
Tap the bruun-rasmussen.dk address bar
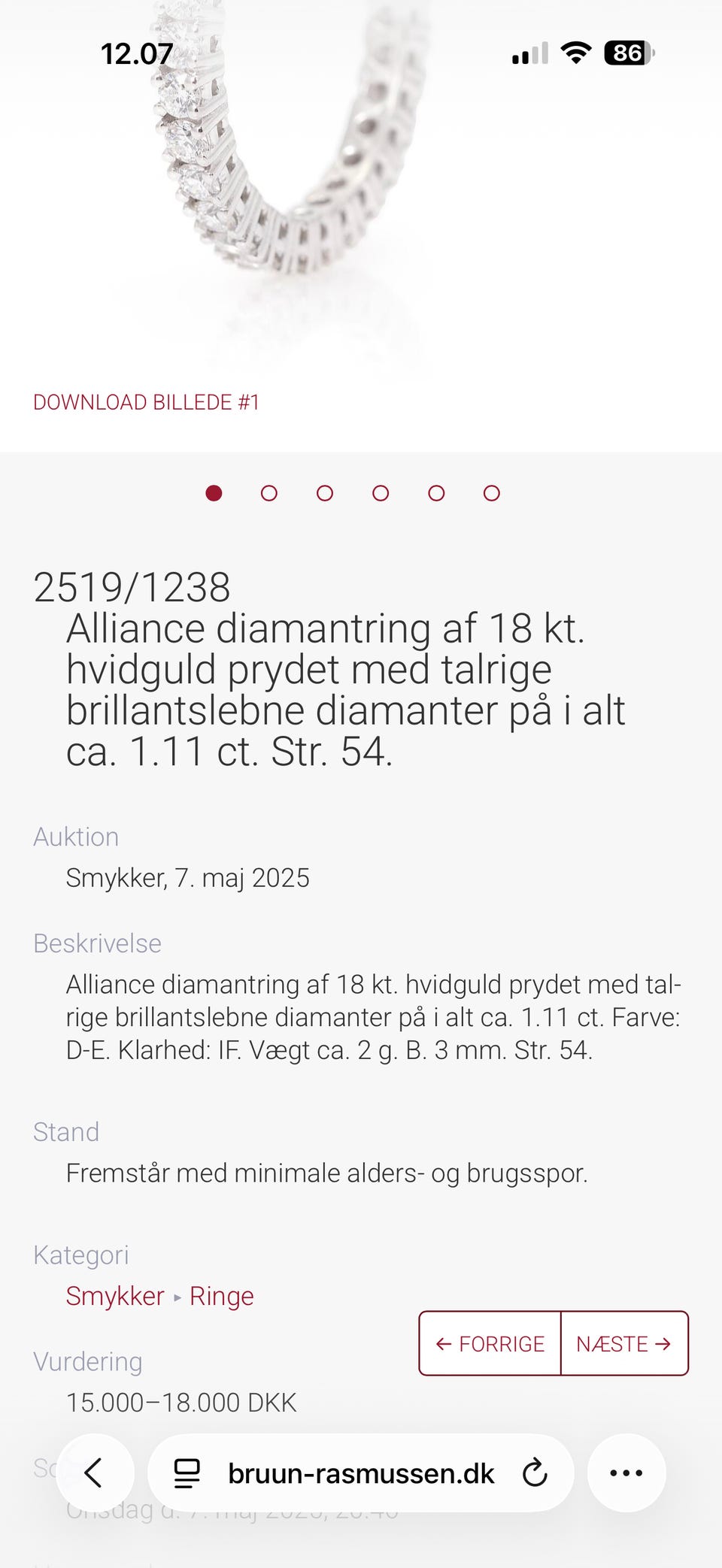pyautogui.click(x=361, y=1473)
